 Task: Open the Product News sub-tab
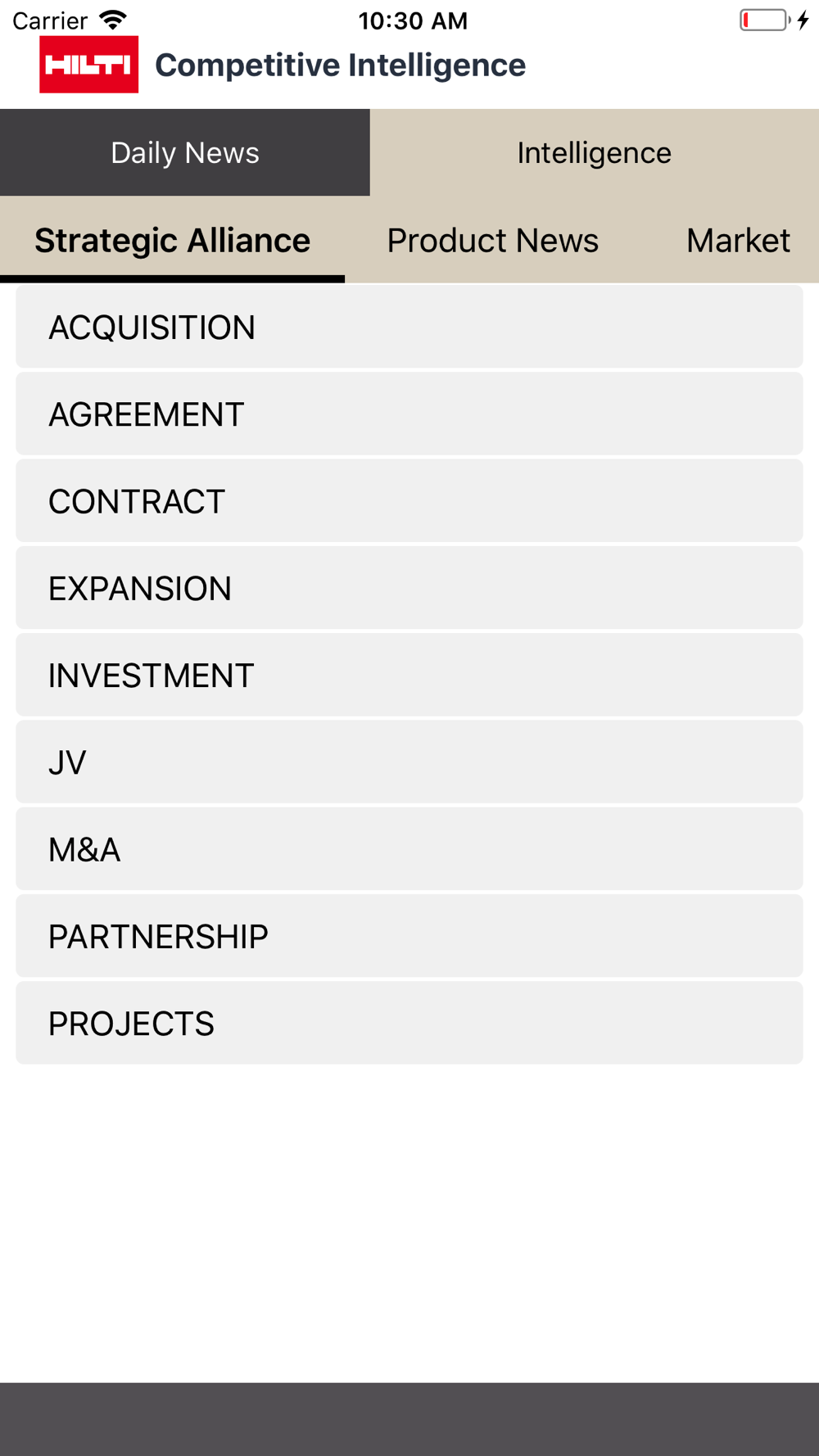pos(493,240)
